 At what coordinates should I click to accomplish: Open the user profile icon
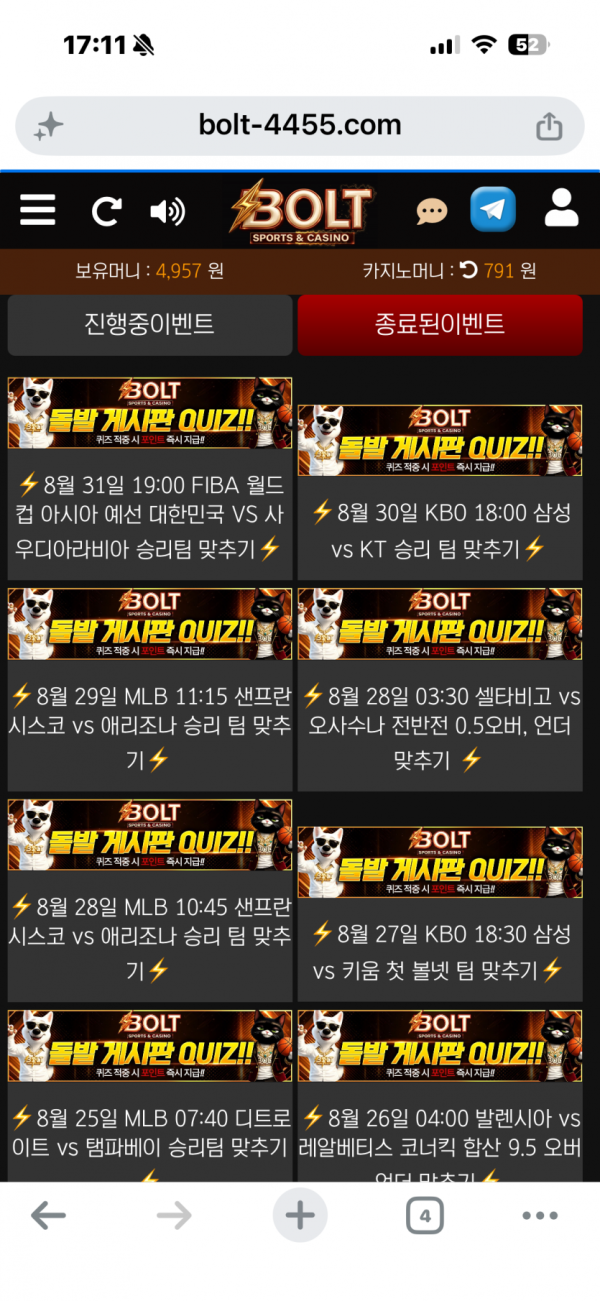tap(562, 209)
